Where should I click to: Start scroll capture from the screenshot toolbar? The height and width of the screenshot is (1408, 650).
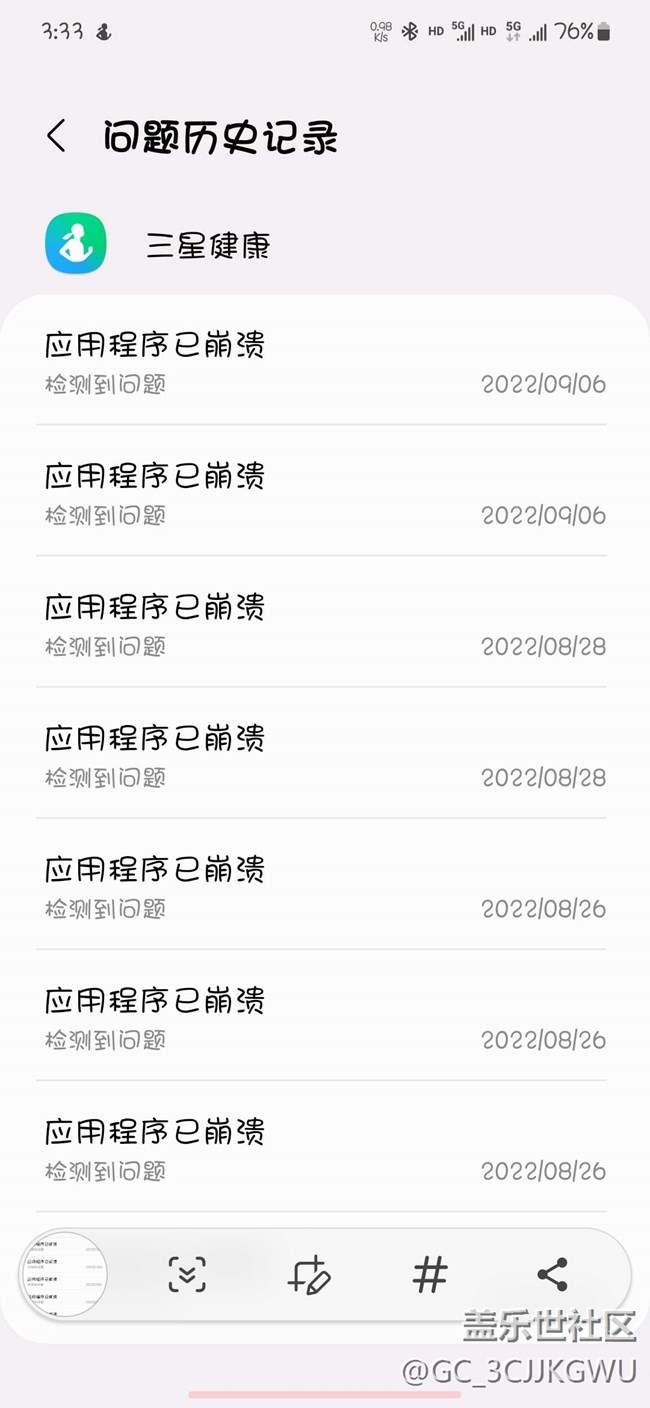point(187,1275)
